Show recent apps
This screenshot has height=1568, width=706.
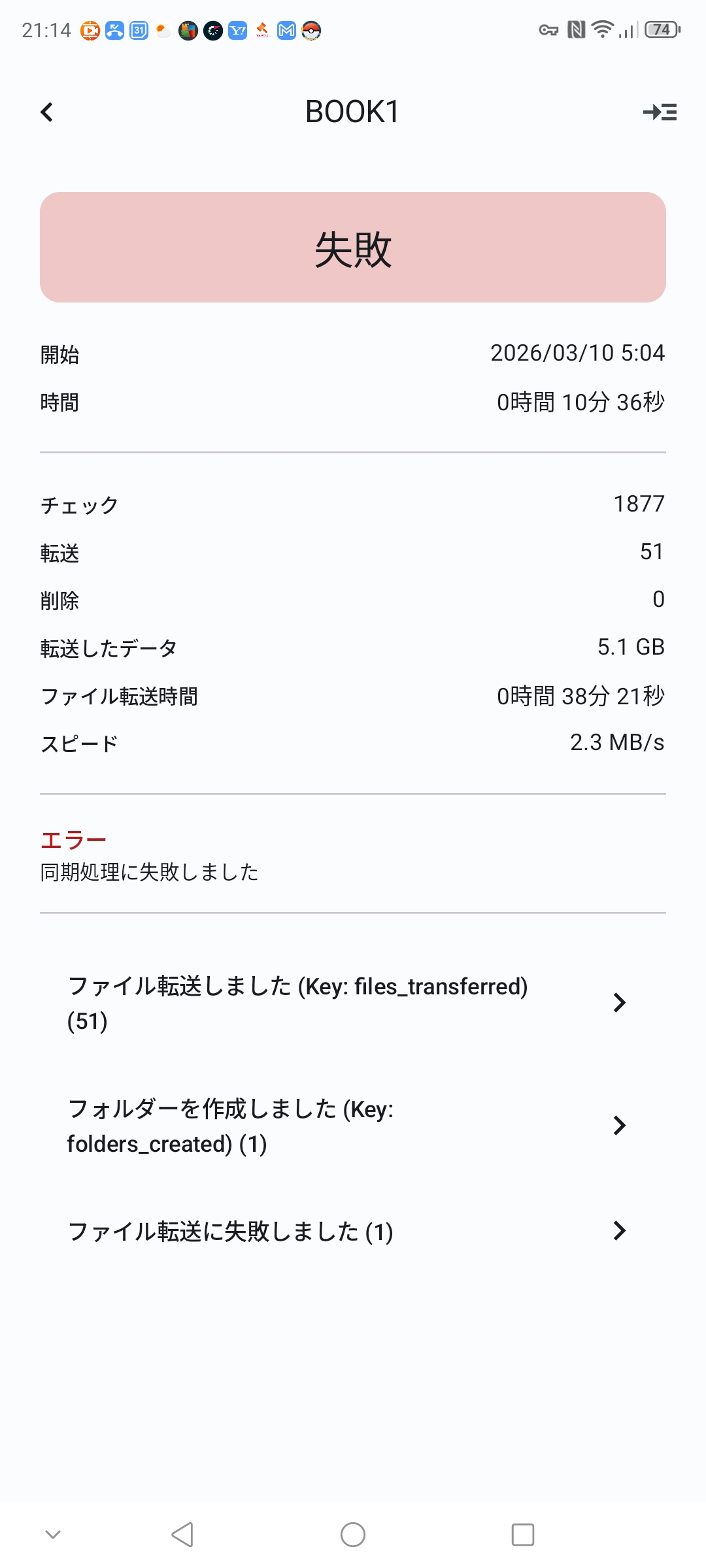tap(522, 1535)
